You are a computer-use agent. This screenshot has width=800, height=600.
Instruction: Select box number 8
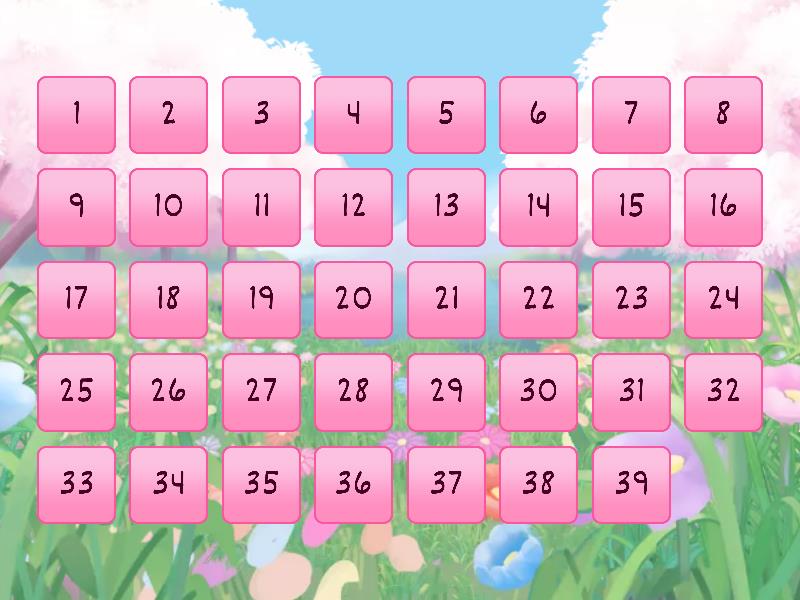point(723,114)
